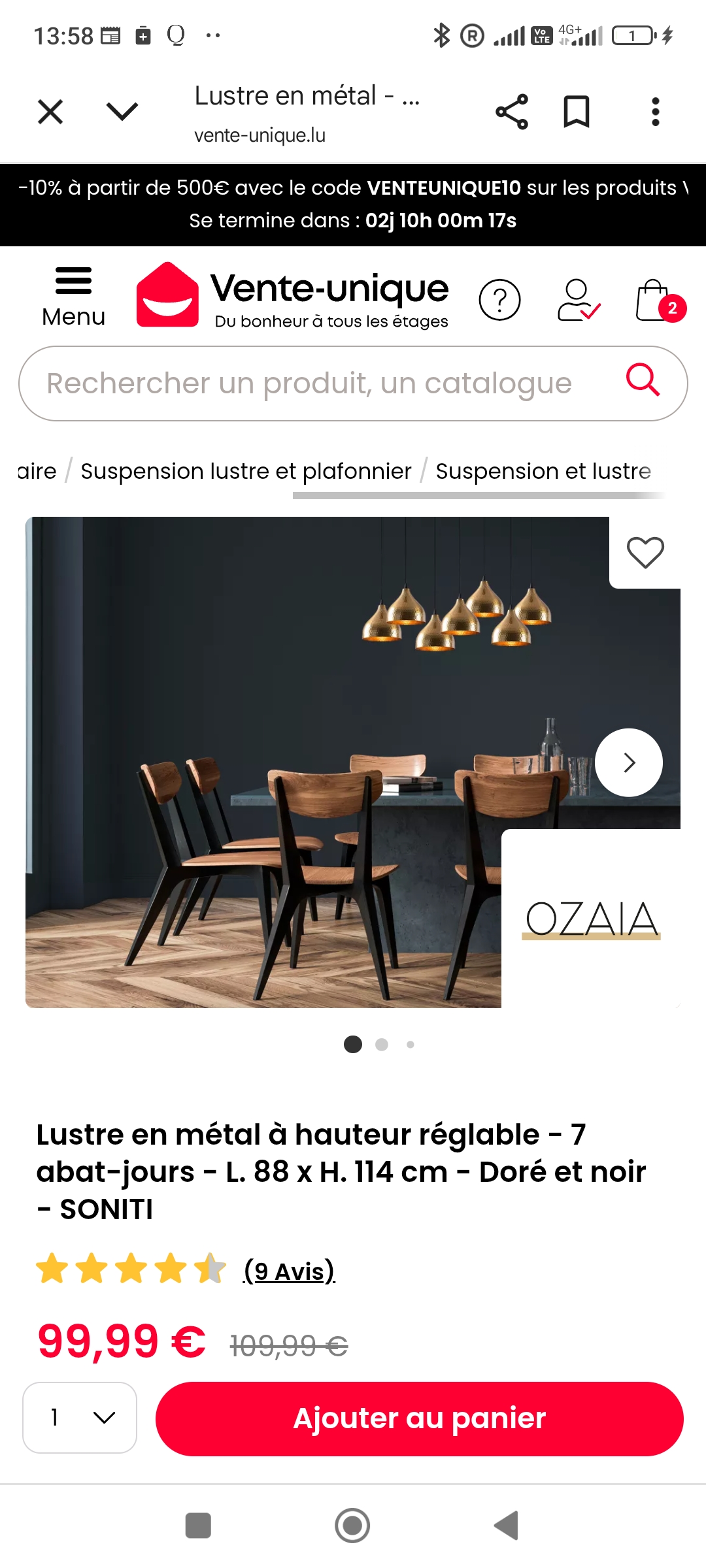Show the next product photo
The width and height of the screenshot is (706, 1568).
point(629,762)
